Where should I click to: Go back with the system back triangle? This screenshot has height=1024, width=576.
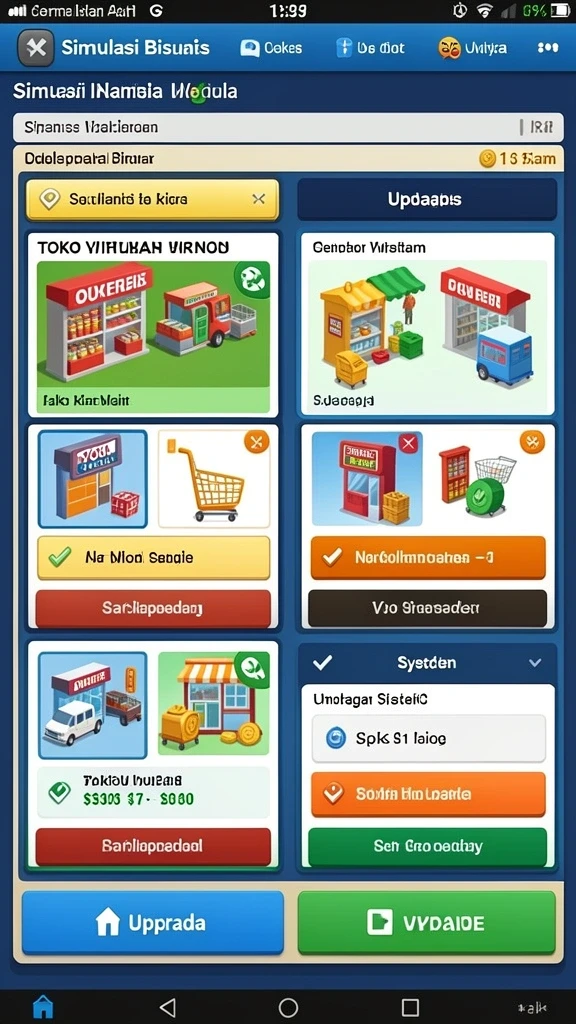[x=168, y=1007]
